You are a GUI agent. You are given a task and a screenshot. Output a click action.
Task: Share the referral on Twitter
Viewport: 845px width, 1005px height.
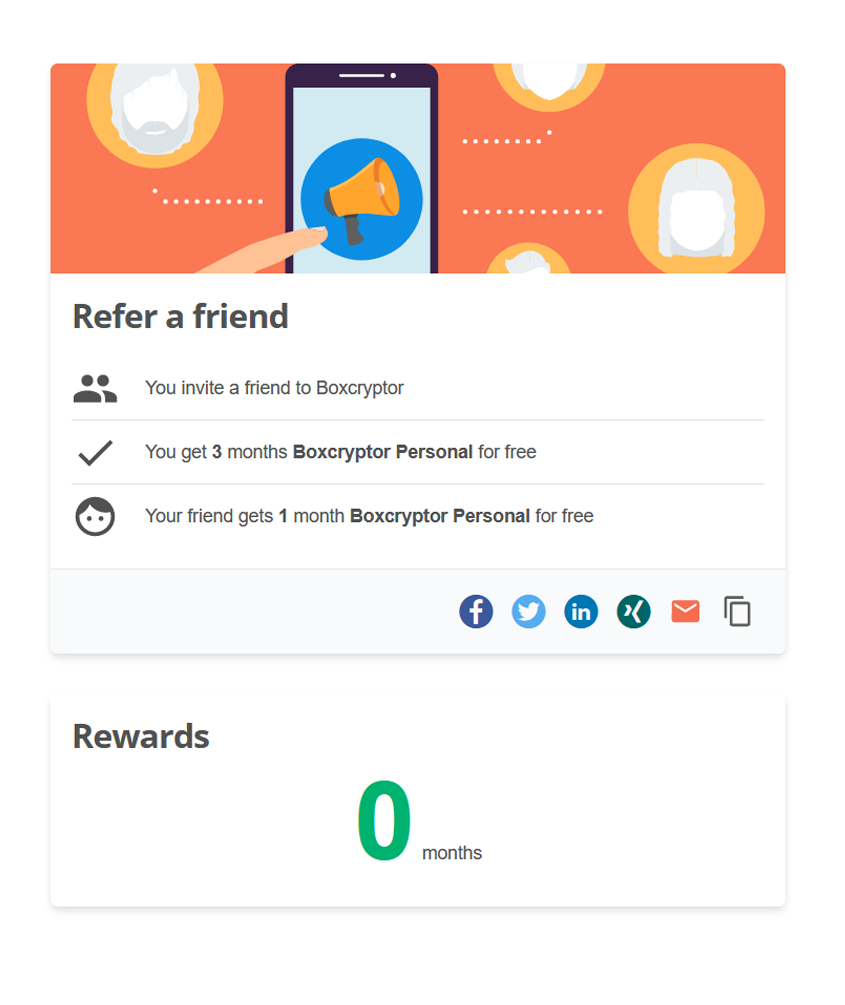pyautogui.click(x=528, y=611)
